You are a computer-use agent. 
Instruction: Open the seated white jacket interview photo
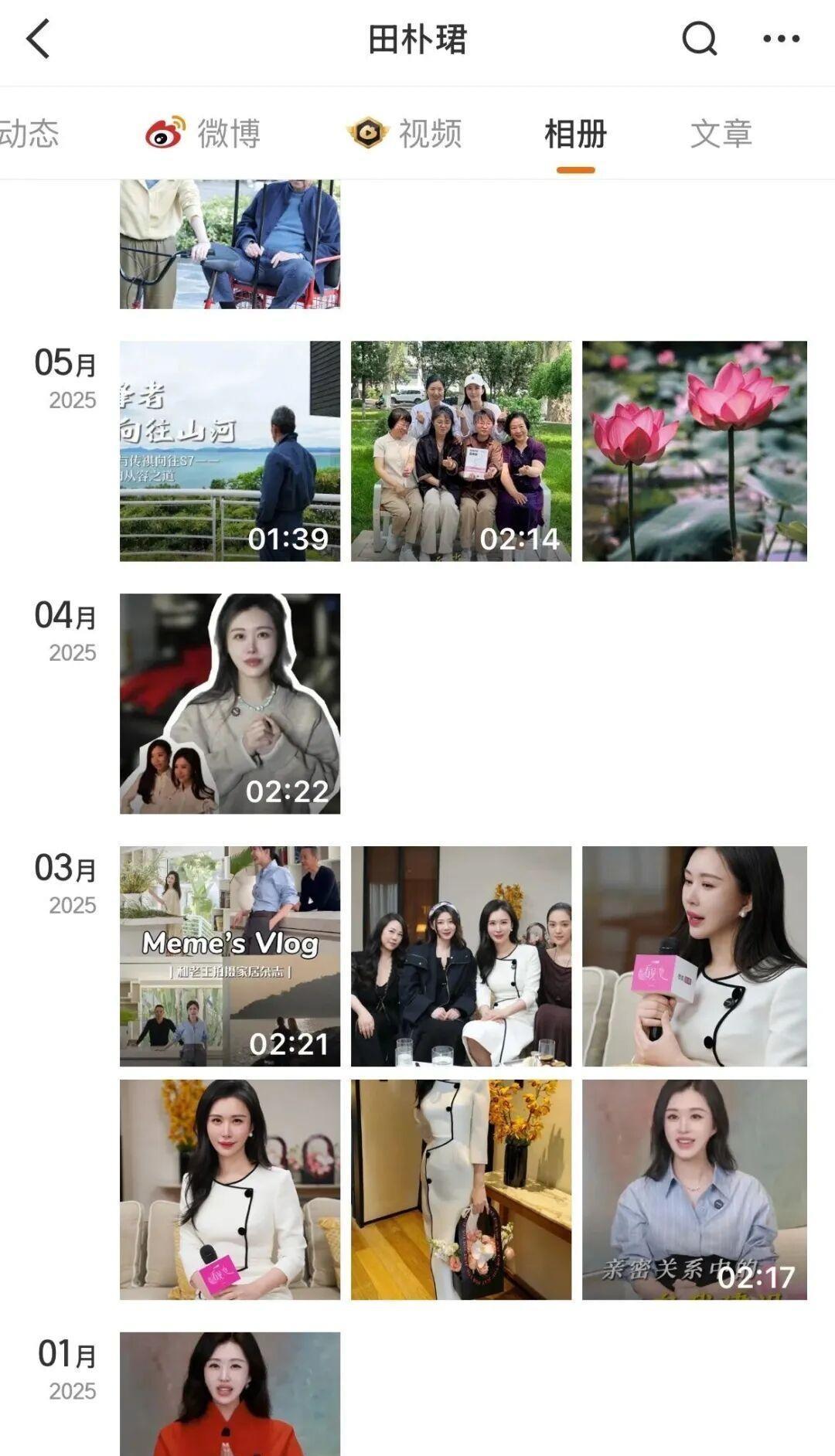(230, 1189)
